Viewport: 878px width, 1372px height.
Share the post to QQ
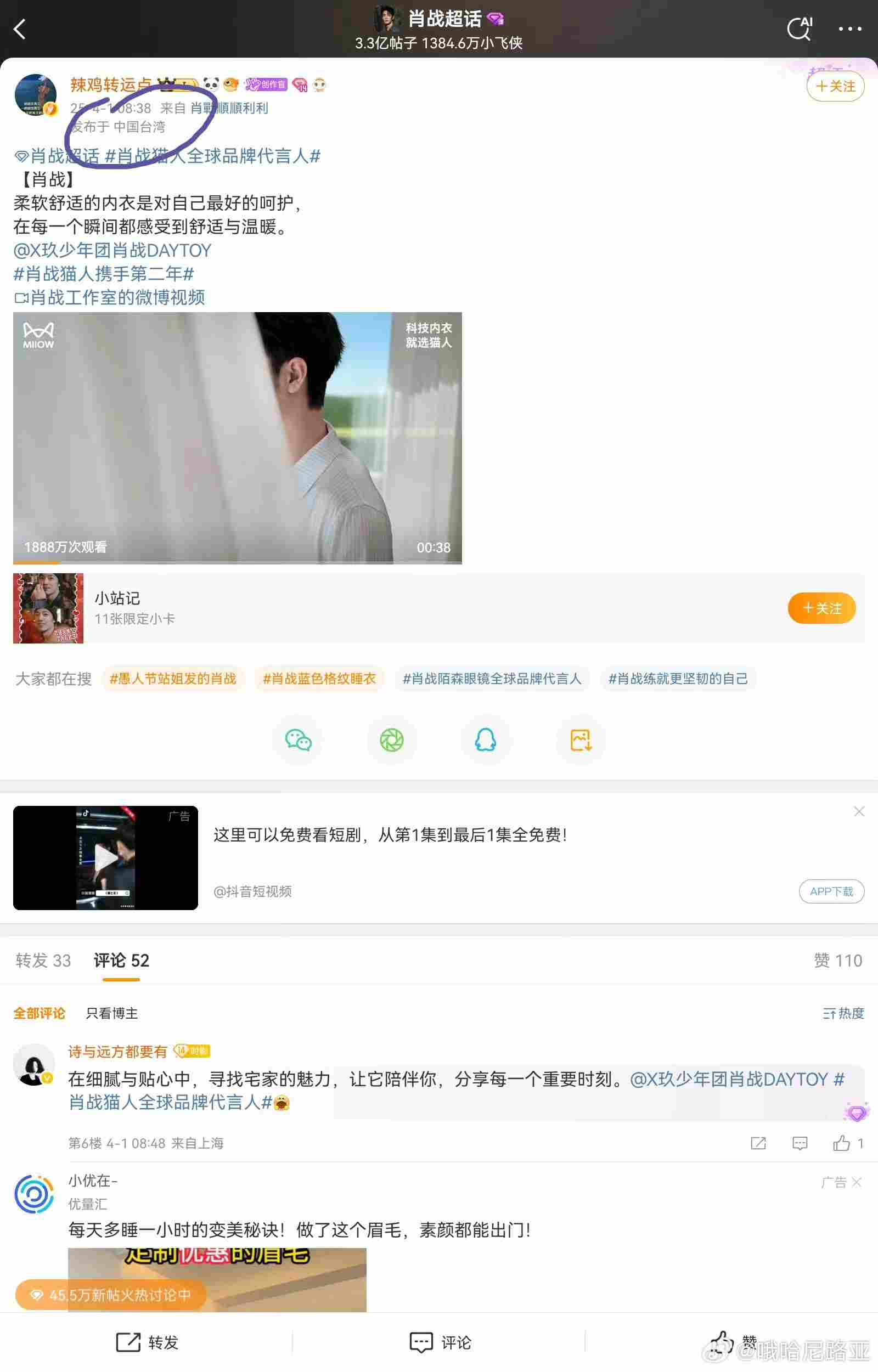(x=485, y=741)
